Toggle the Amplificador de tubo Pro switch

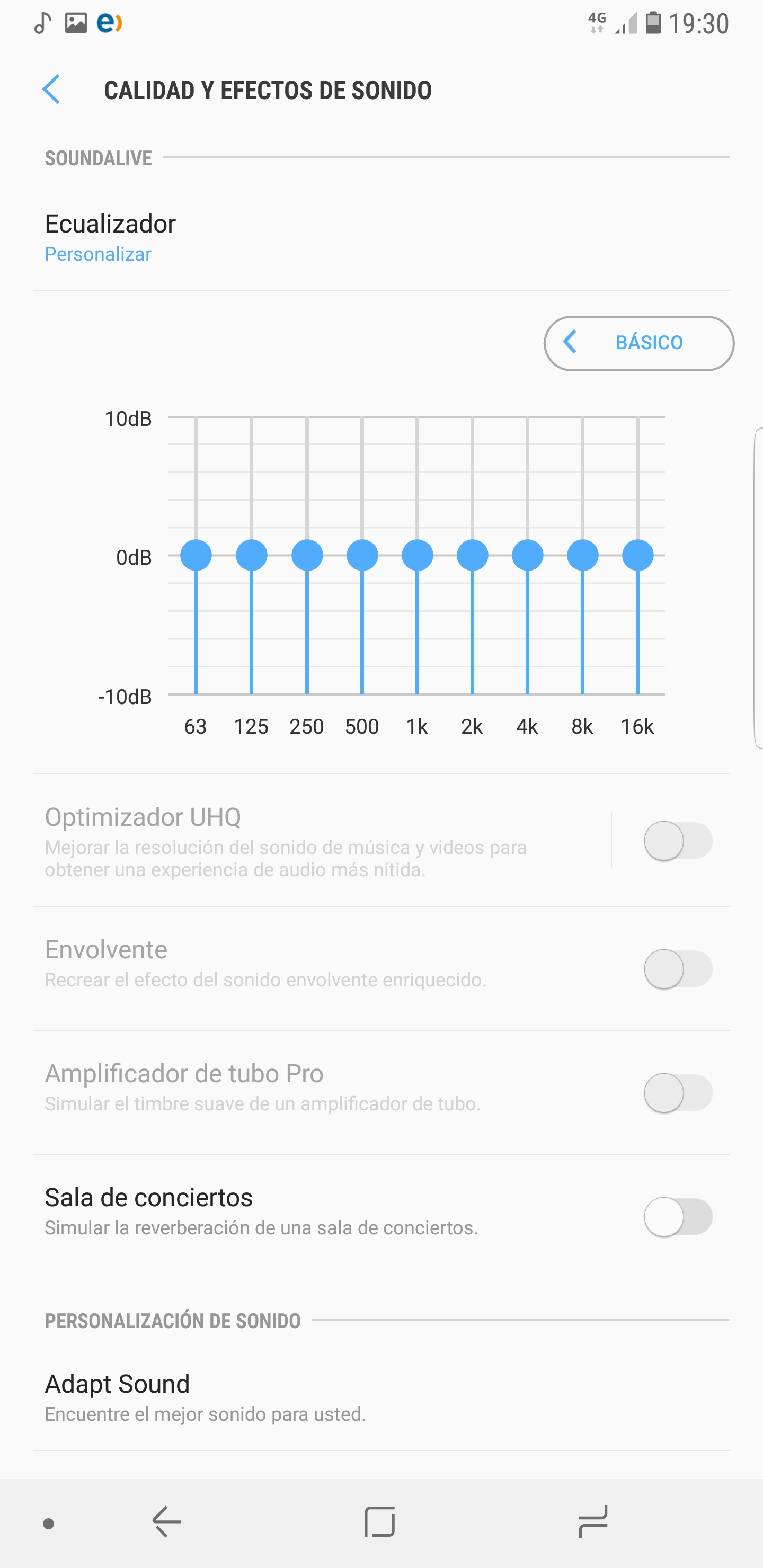coord(678,1093)
